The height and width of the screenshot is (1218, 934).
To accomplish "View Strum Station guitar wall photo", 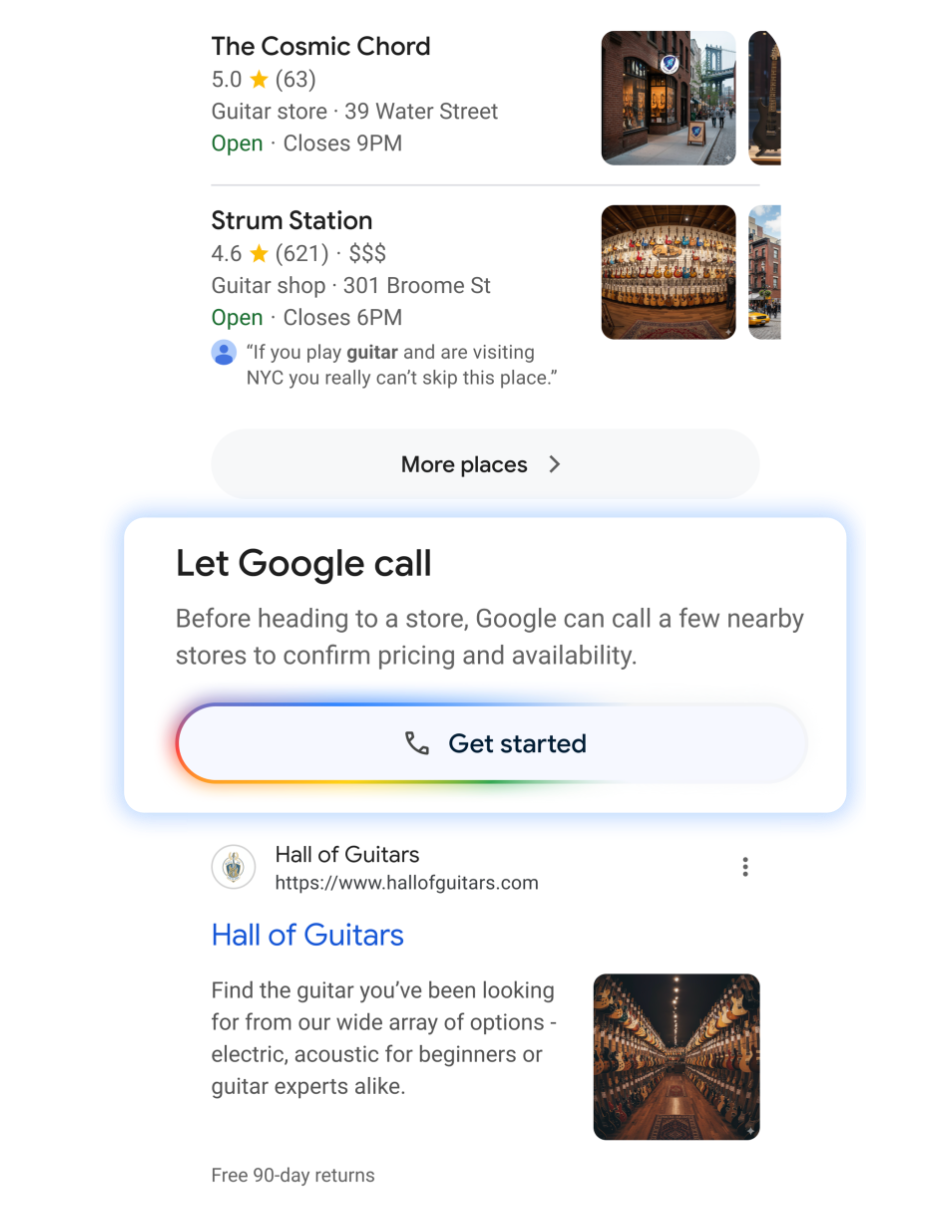I will tap(668, 272).
